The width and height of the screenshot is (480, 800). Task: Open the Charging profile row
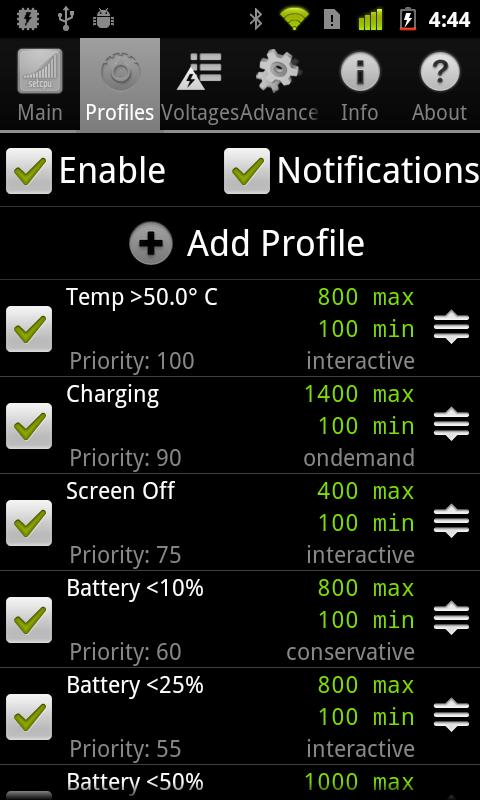pos(240,426)
